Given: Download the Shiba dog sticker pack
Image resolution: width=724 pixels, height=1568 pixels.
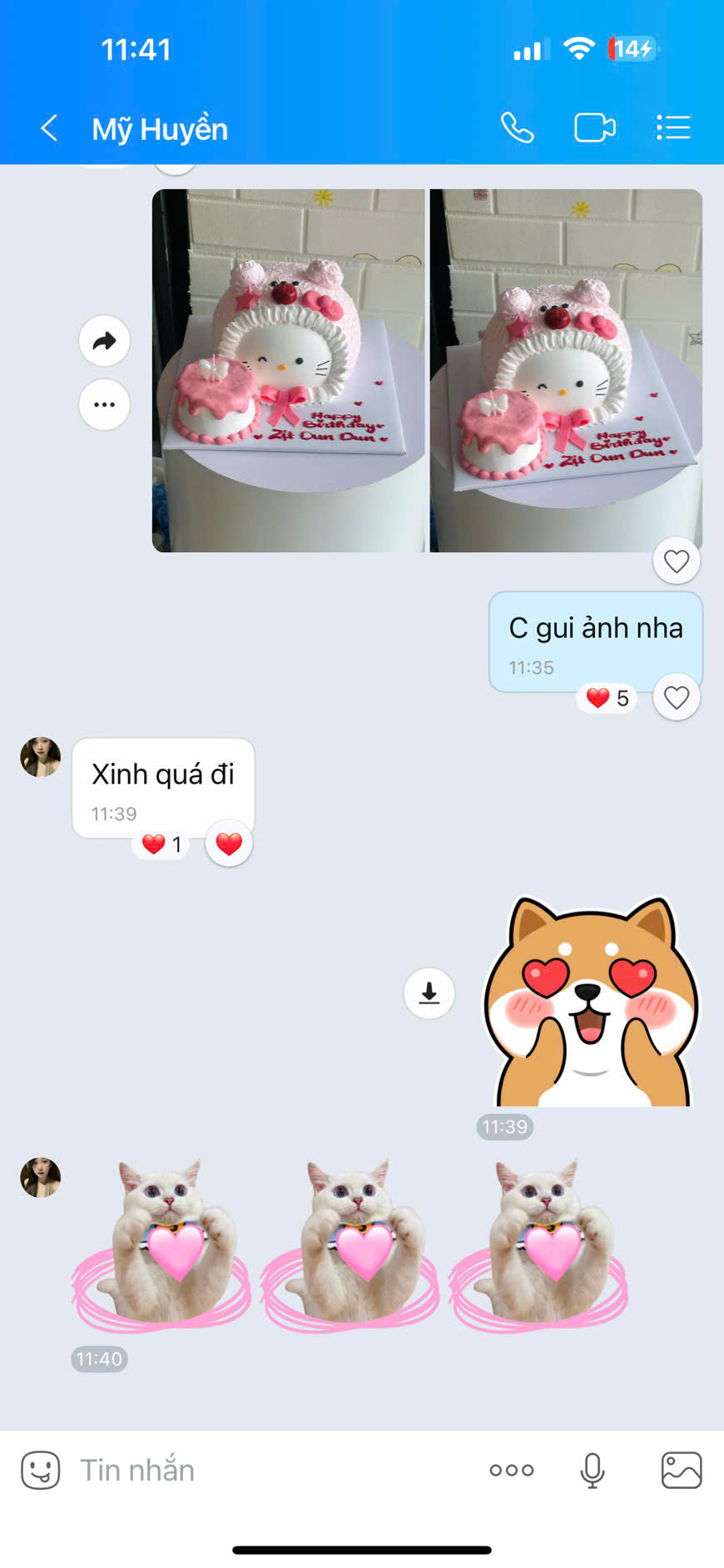Looking at the screenshot, I should (x=429, y=992).
